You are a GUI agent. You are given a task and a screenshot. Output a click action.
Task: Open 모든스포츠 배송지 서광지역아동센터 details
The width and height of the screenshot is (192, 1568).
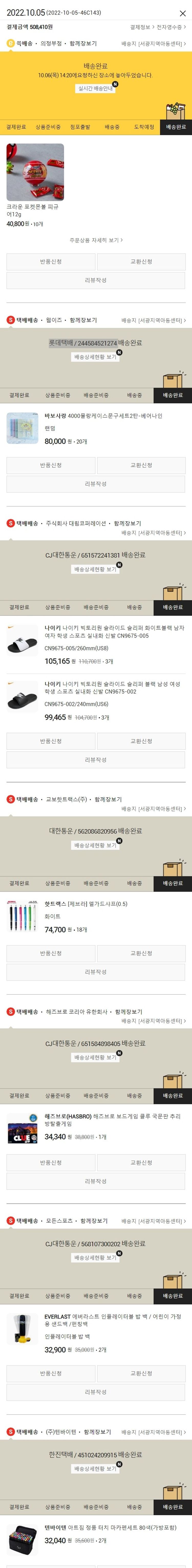pos(153,1221)
